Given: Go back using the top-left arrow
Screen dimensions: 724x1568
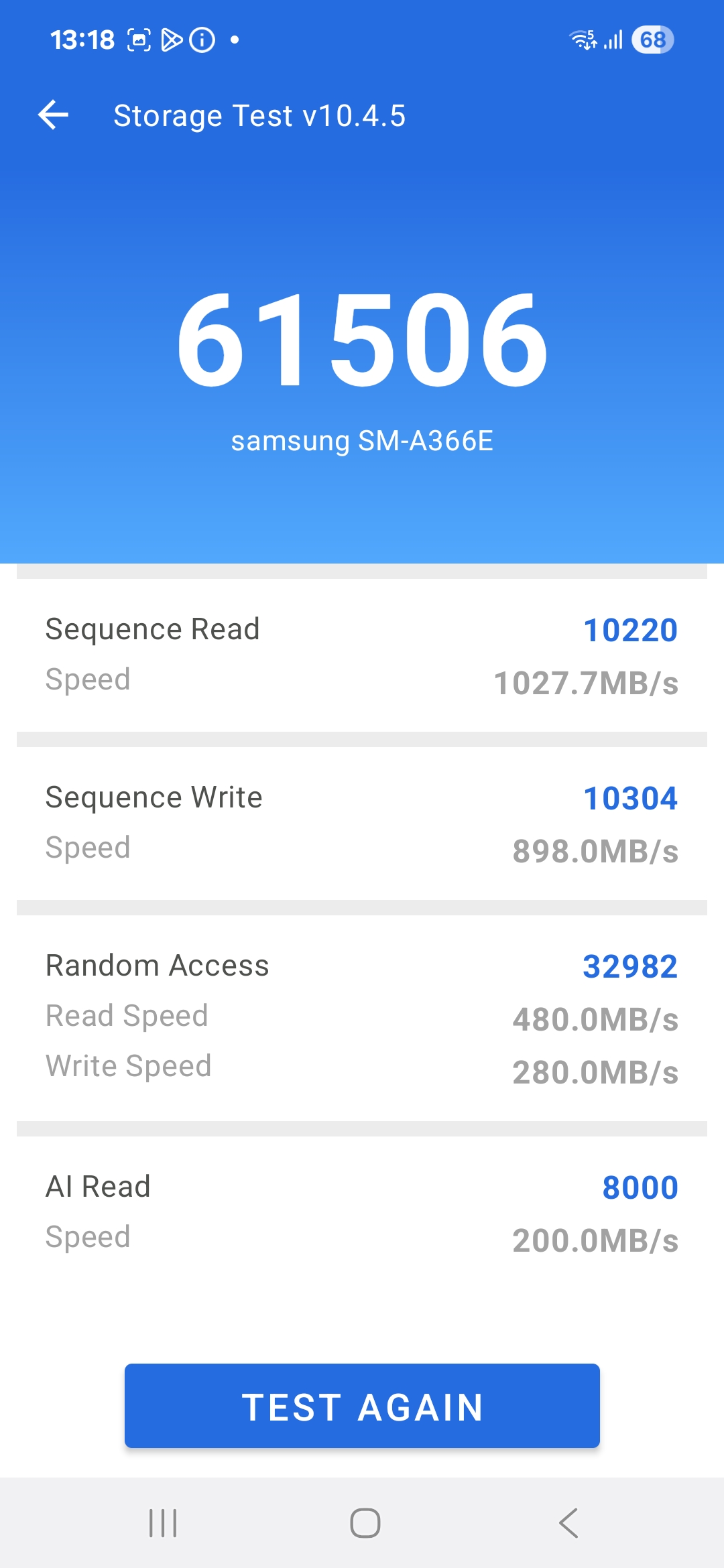Looking at the screenshot, I should coord(54,115).
